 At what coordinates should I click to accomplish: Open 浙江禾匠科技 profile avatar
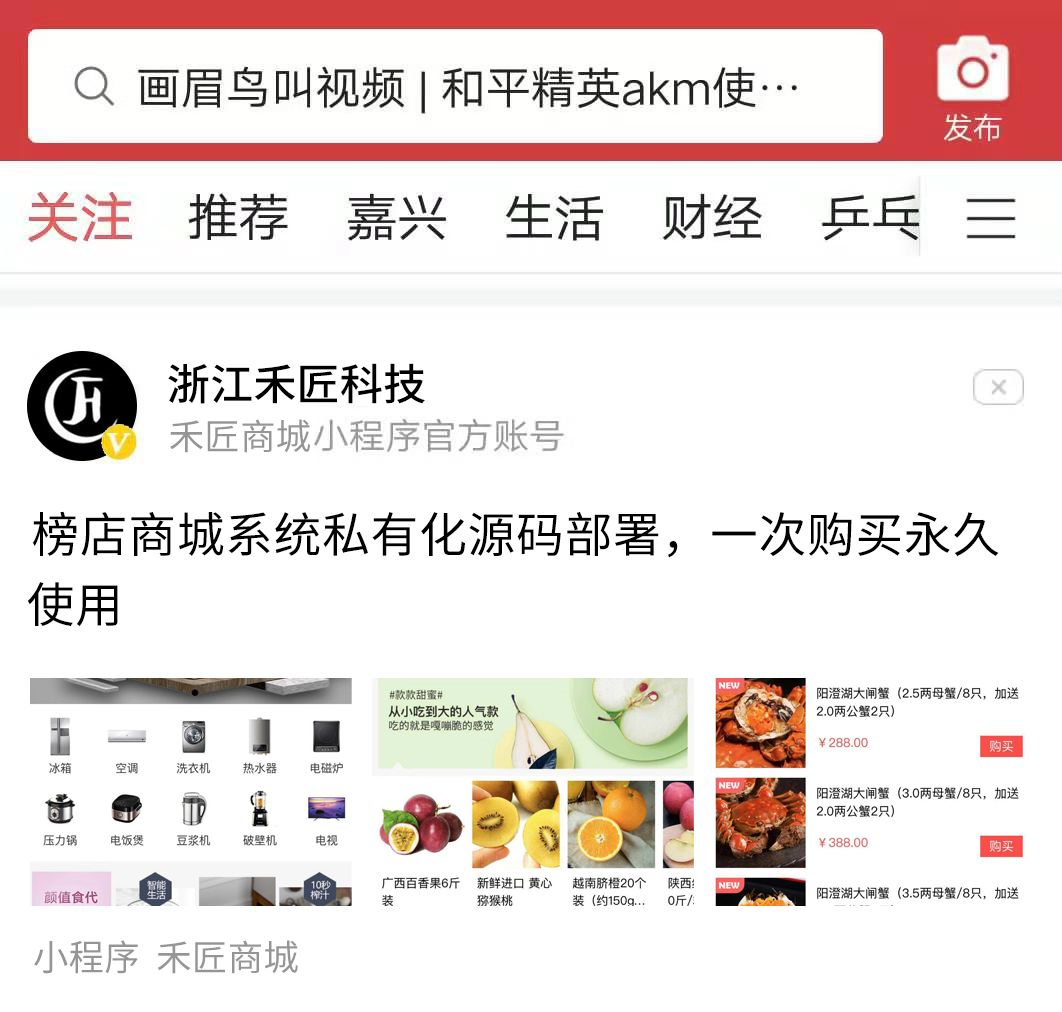click(82, 405)
